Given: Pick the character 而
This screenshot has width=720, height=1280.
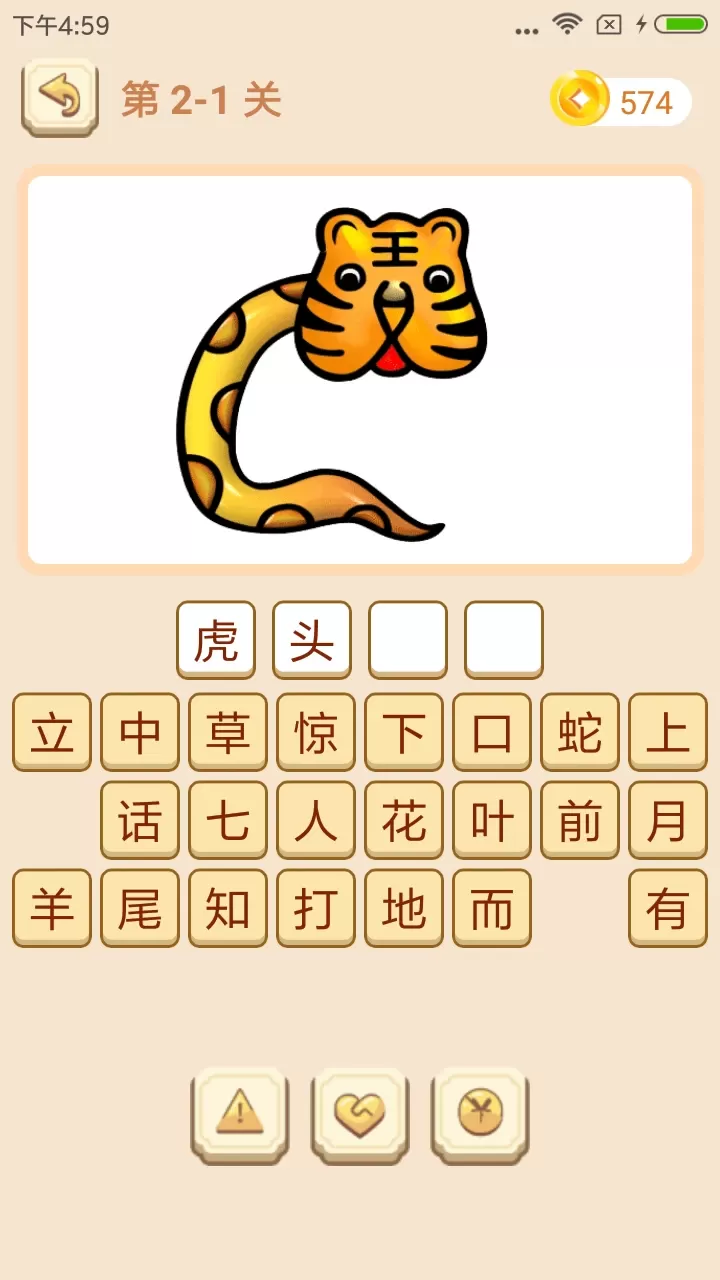Looking at the screenshot, I should click(x=492, y=908).
